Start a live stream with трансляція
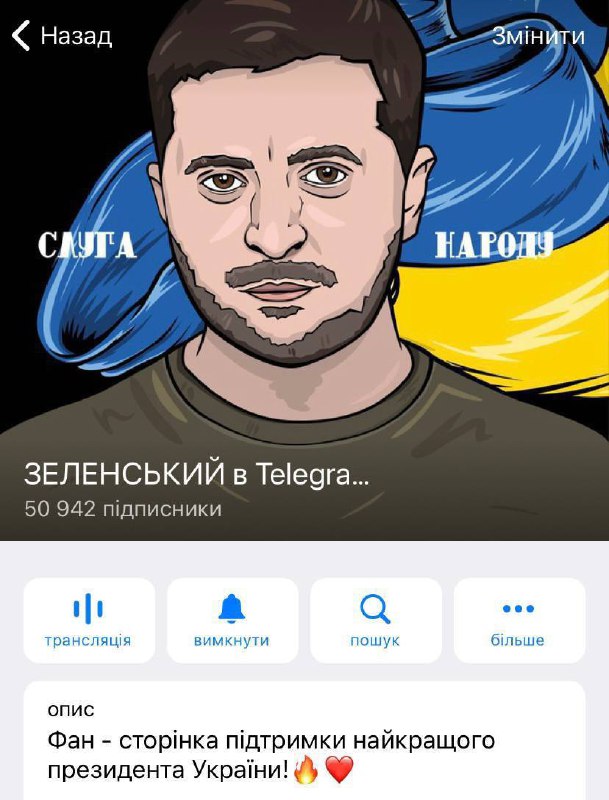The image size is (609, 800). (88, 620)
